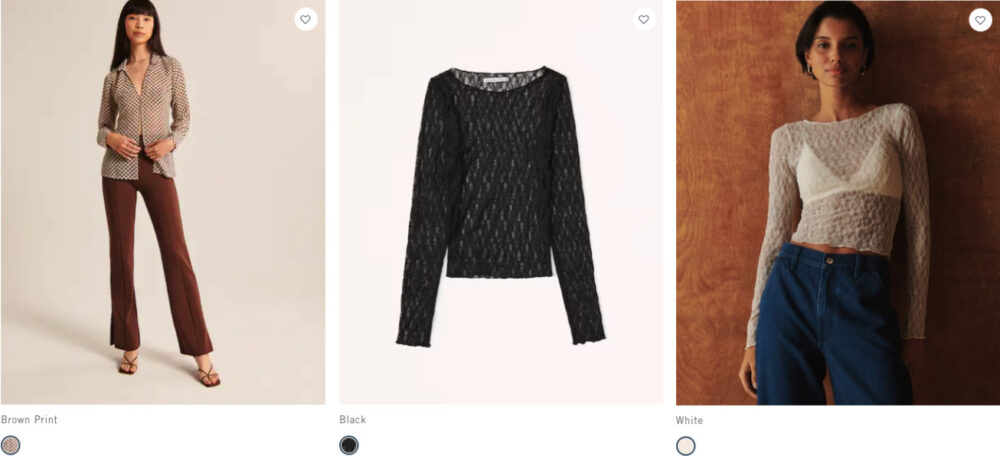
Task: Choose the Black color swatch
Action: click(x=349, y=445)
